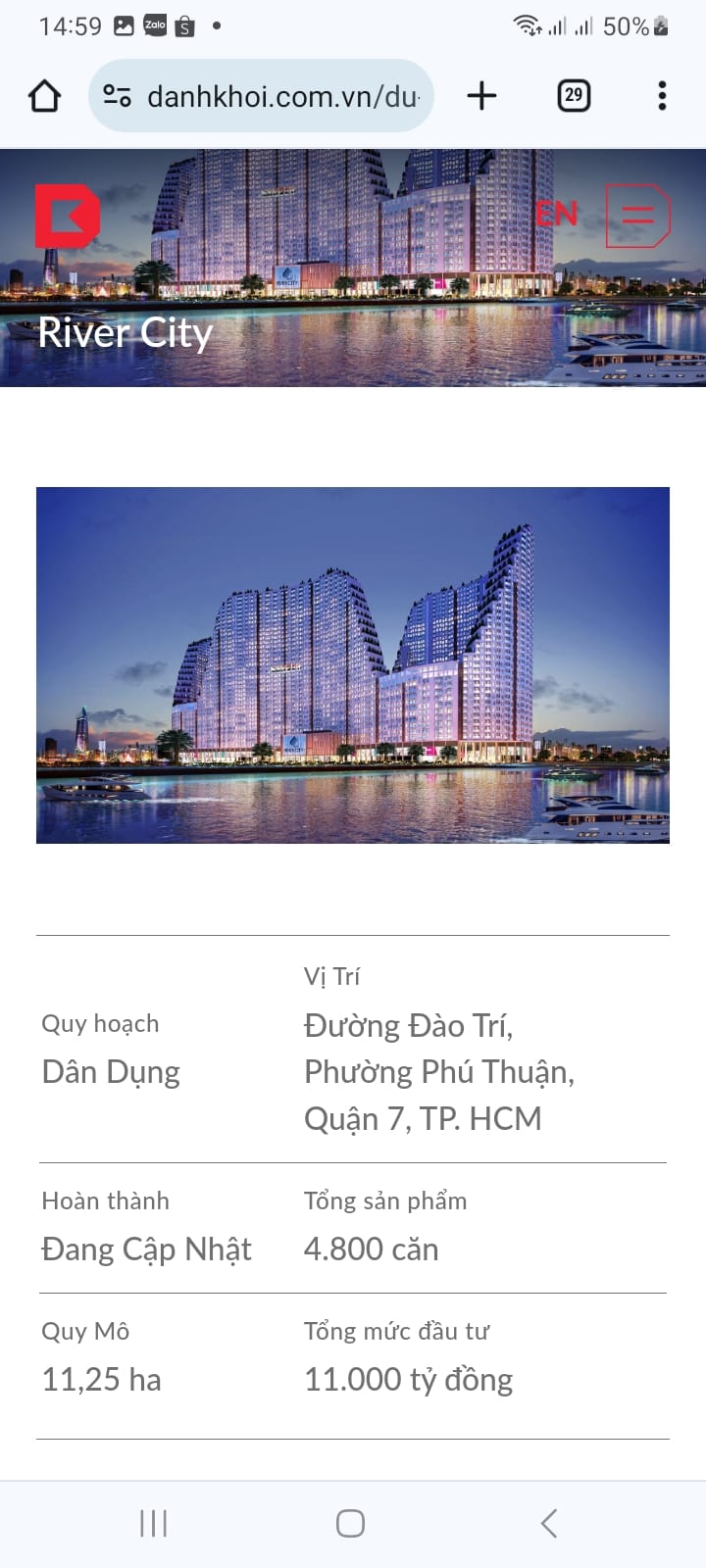The height and width of the screenshot is (1568, 706).
Task: Switch the site language to EN
Action: [x=556, y=214]
